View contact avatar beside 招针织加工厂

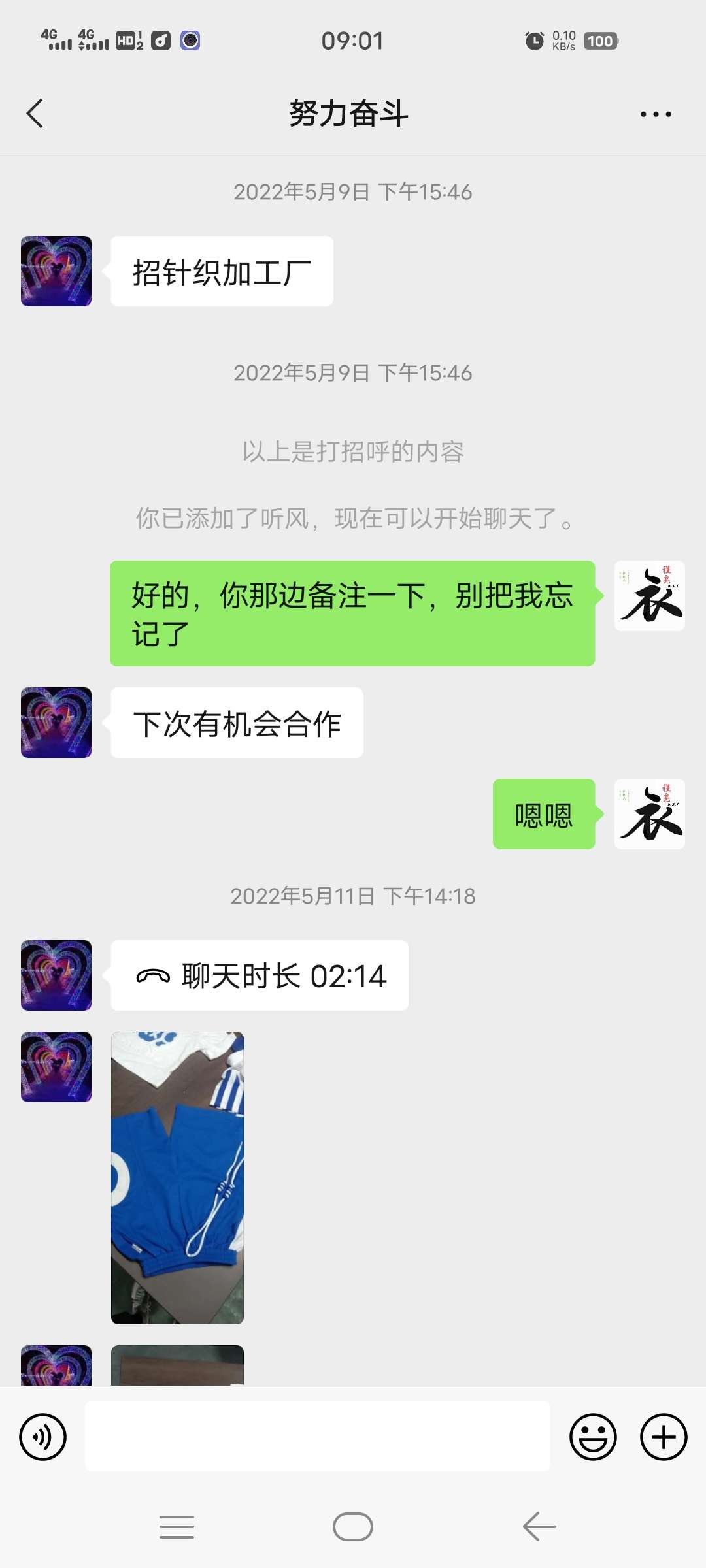(x=56, y=271)
